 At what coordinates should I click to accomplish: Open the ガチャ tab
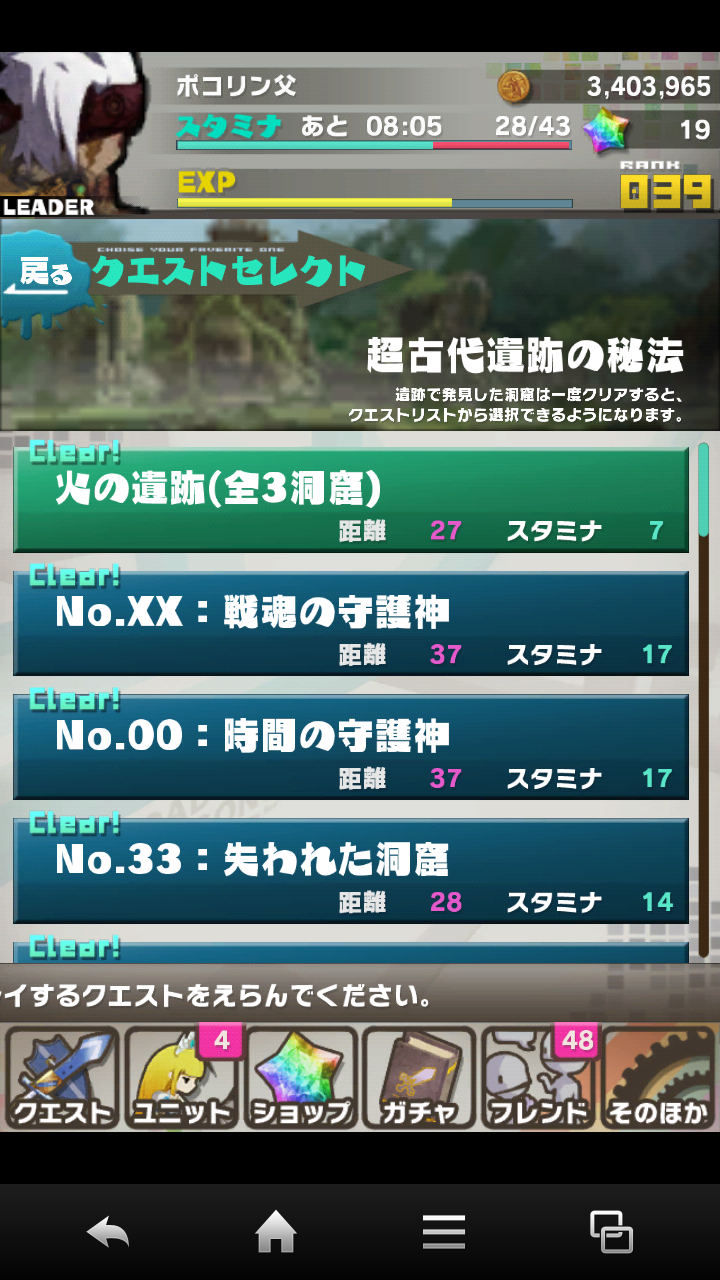[419, 1078]
